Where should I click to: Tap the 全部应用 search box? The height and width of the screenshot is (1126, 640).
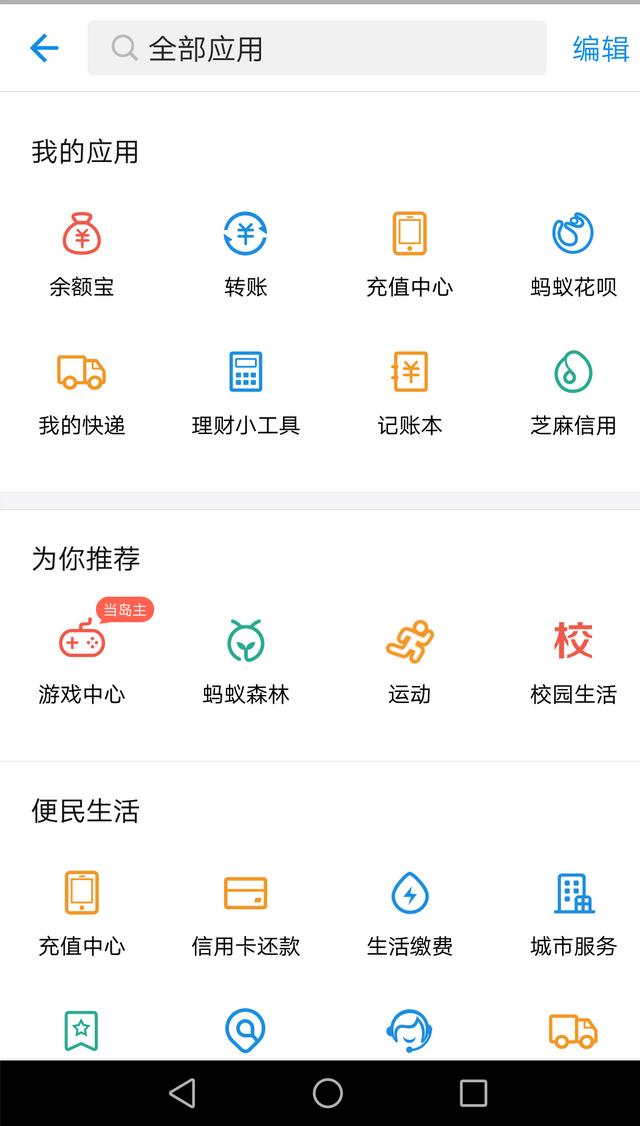pyautogui.click(x=317, y=48)
